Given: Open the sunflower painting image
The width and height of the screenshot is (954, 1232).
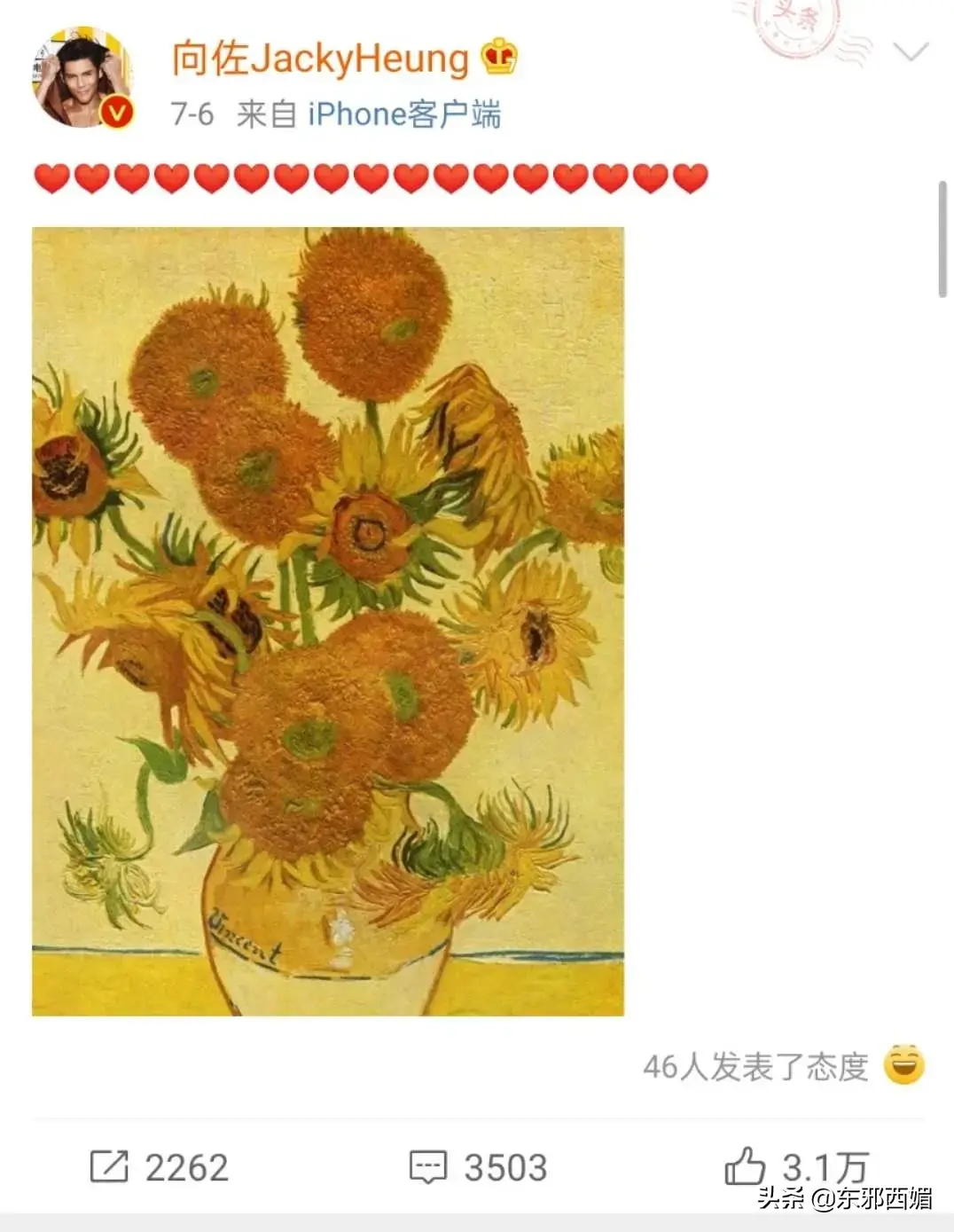Looking at the screenshot, I should [328, 621].
